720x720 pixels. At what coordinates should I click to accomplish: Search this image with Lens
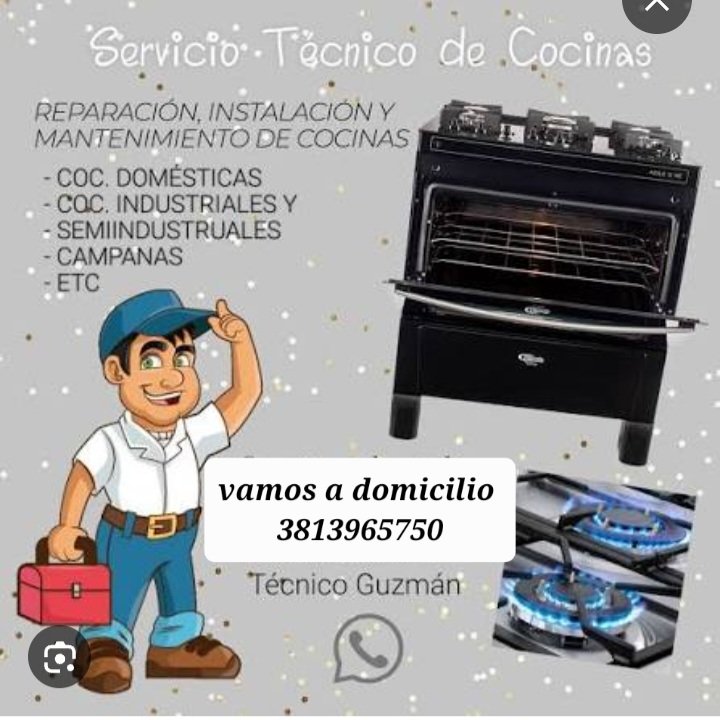59,657
